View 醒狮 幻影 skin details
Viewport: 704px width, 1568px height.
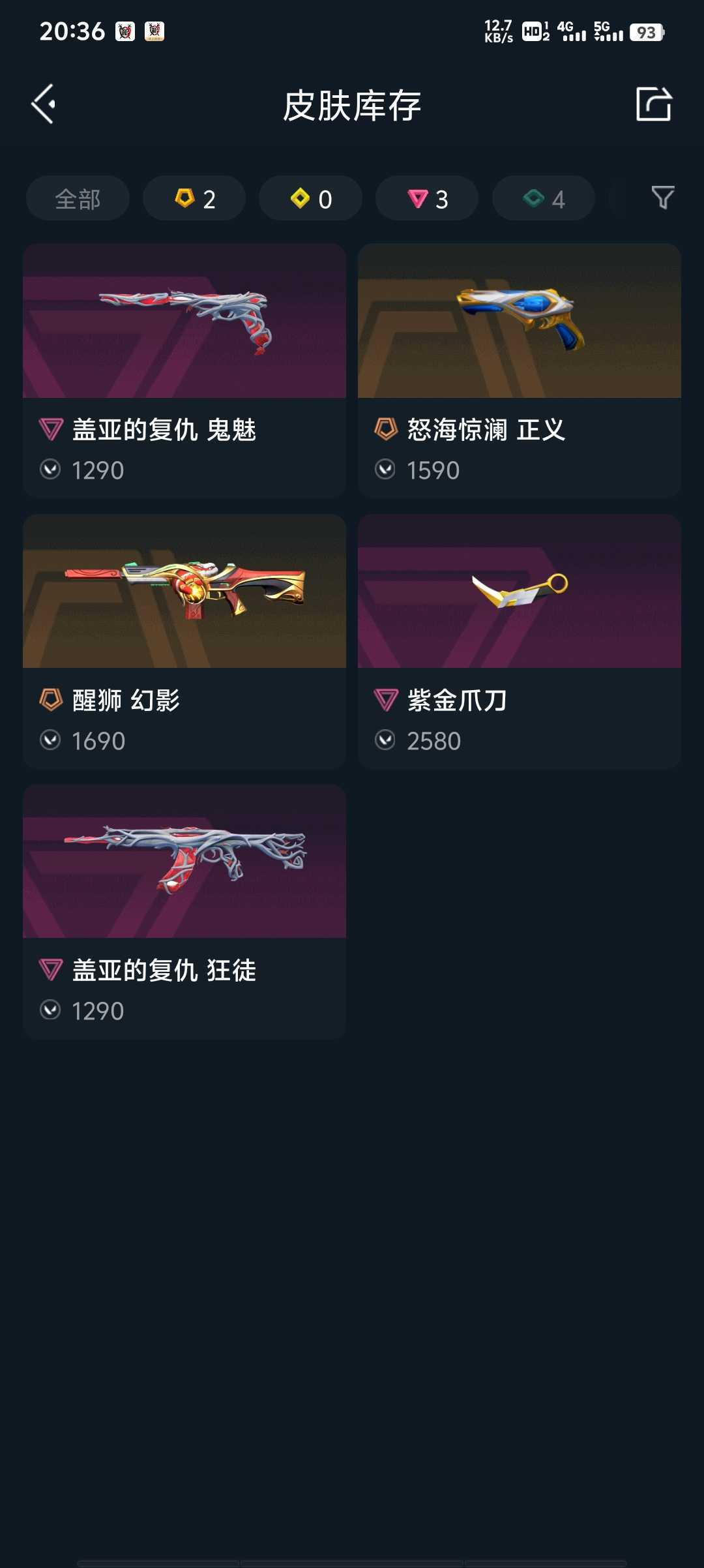[x=184, y=641]
